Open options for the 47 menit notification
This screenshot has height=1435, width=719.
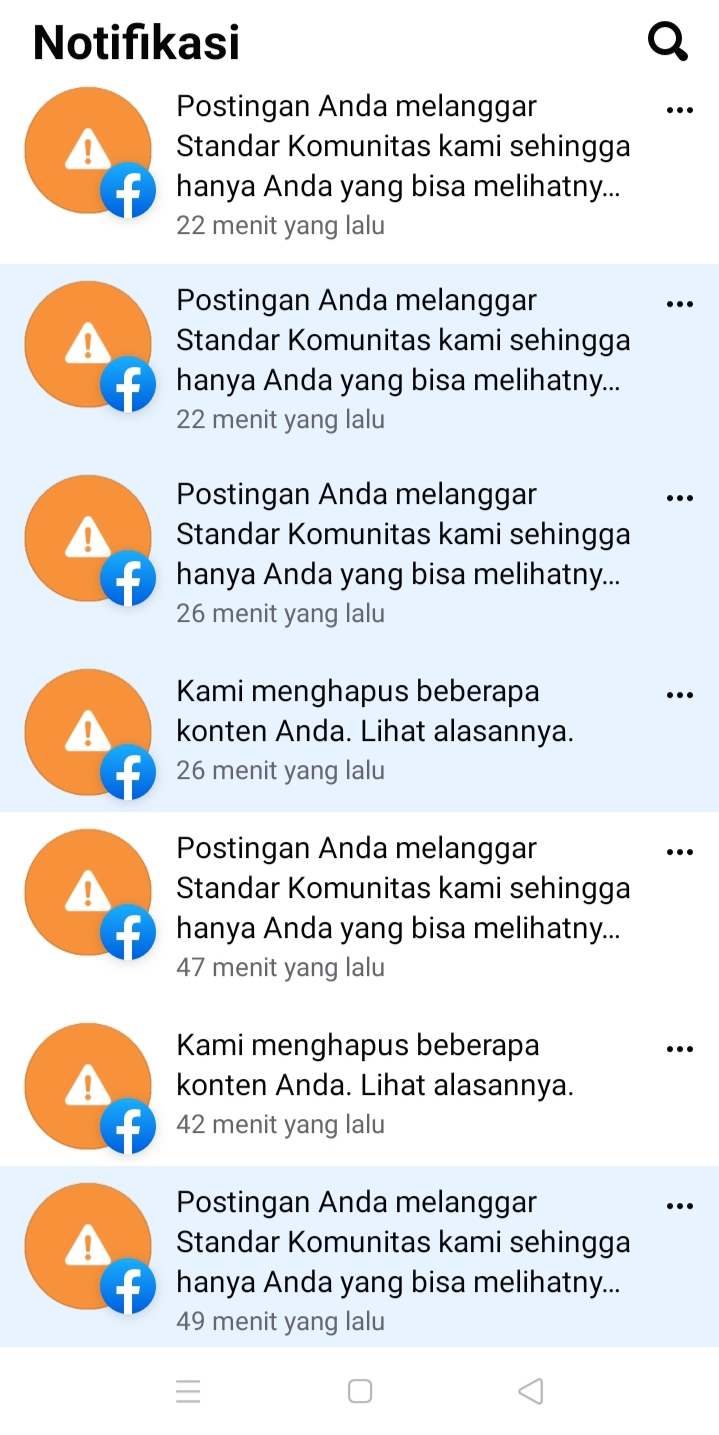[679, 852]
